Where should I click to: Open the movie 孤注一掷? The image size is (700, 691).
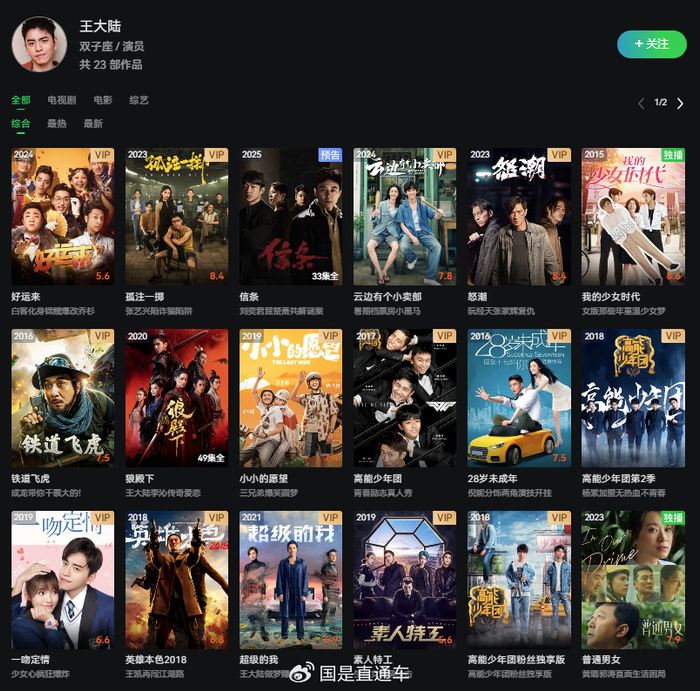coord(176,216)
